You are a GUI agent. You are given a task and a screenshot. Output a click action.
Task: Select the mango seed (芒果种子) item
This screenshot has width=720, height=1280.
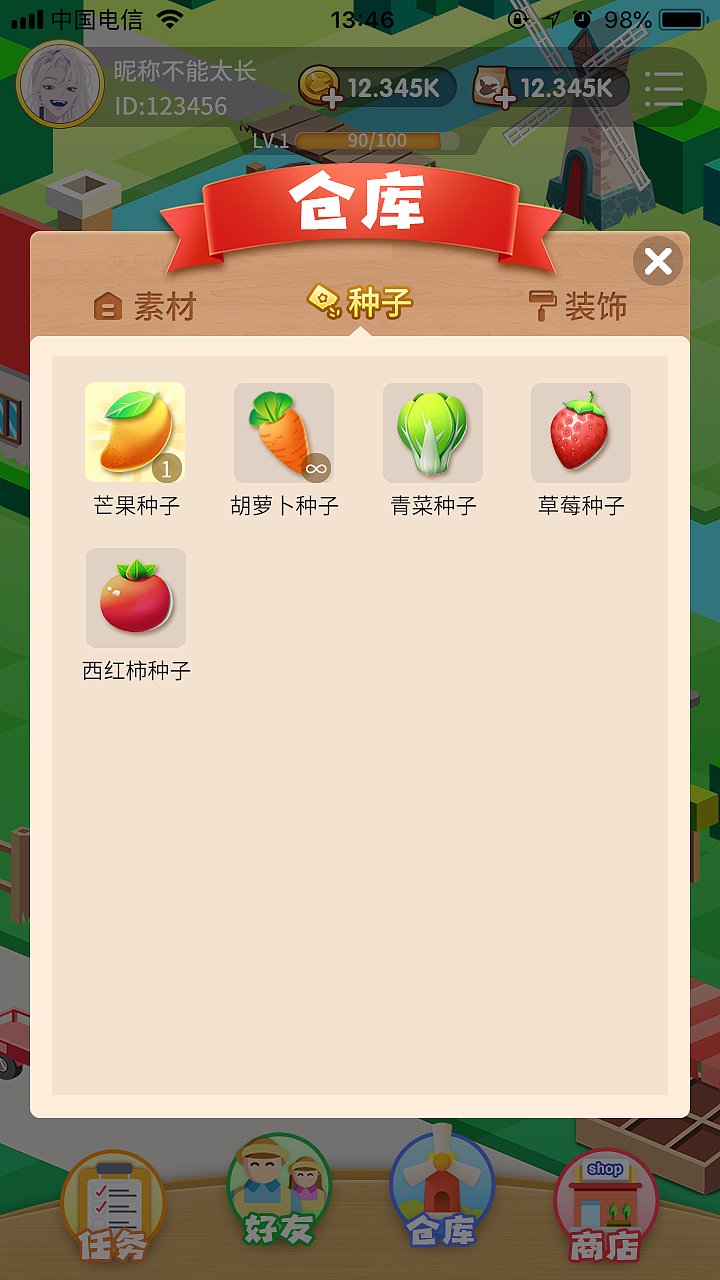135,433
